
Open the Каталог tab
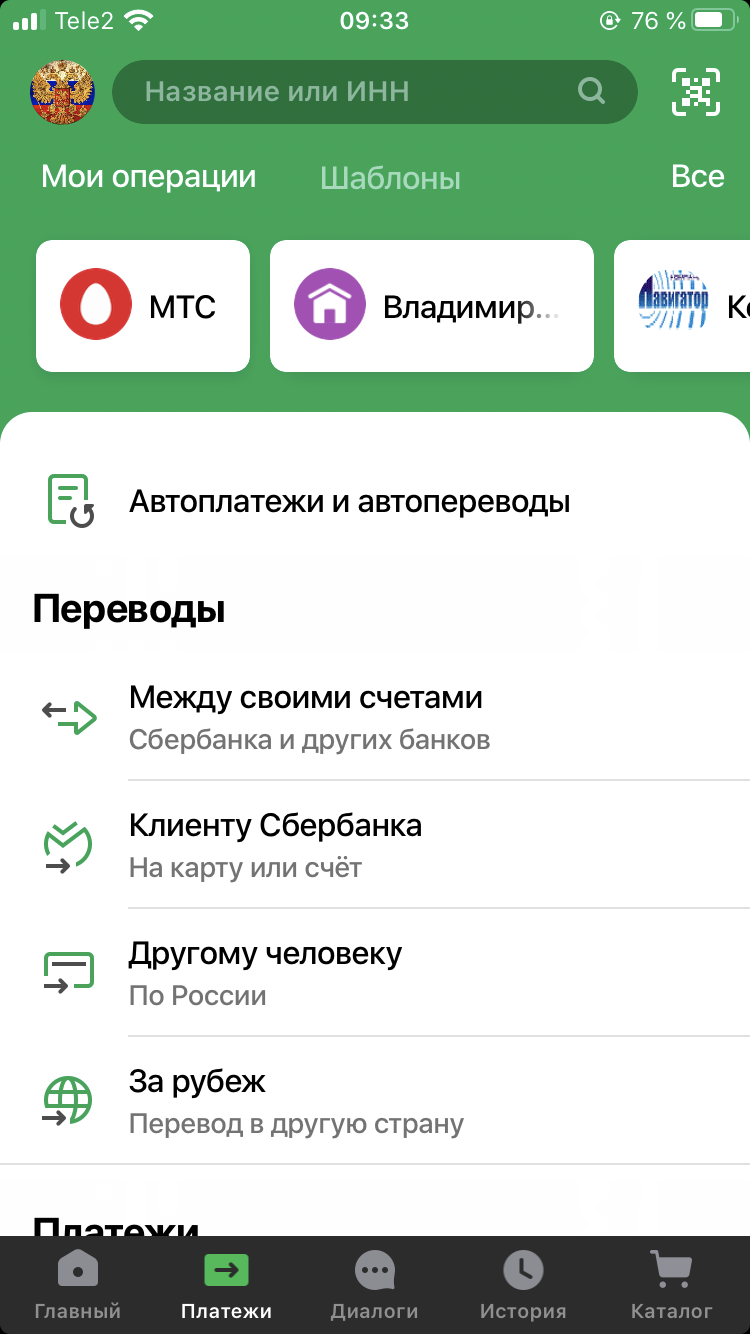(x=671, y=1286)
